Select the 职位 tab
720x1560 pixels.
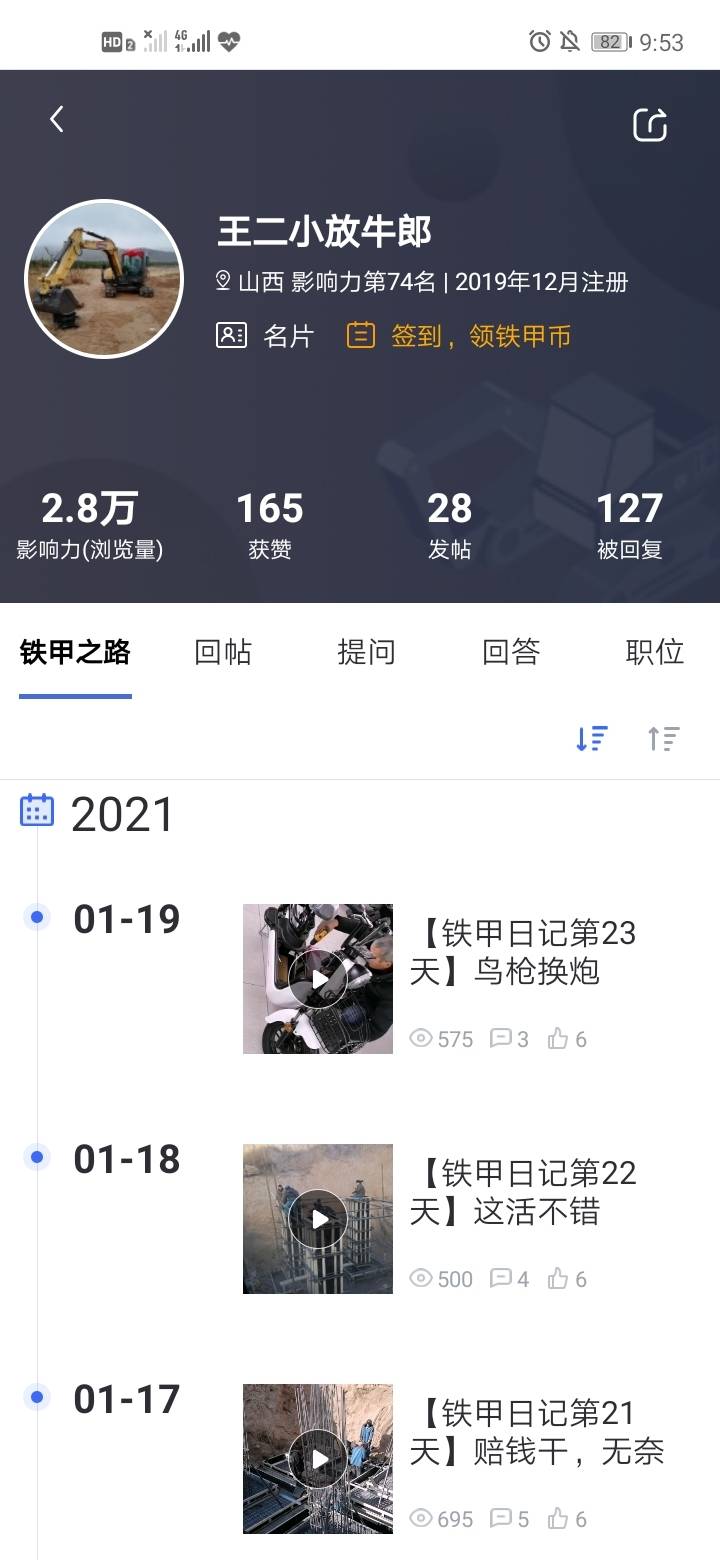(x=654, y=652)
